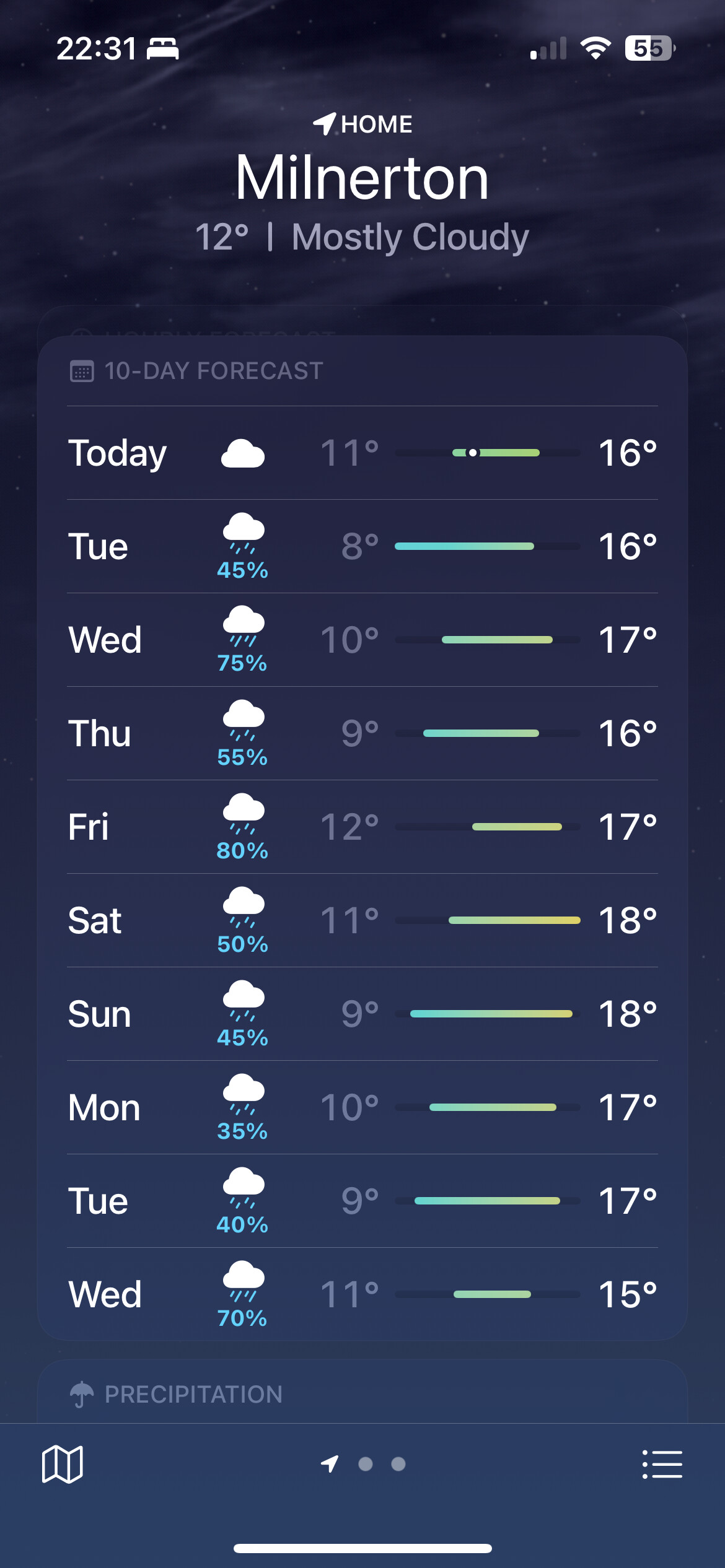This screenshot has height=1568, width=725.
Task: Open the weather map
Action: click(x=62, y=1465)
